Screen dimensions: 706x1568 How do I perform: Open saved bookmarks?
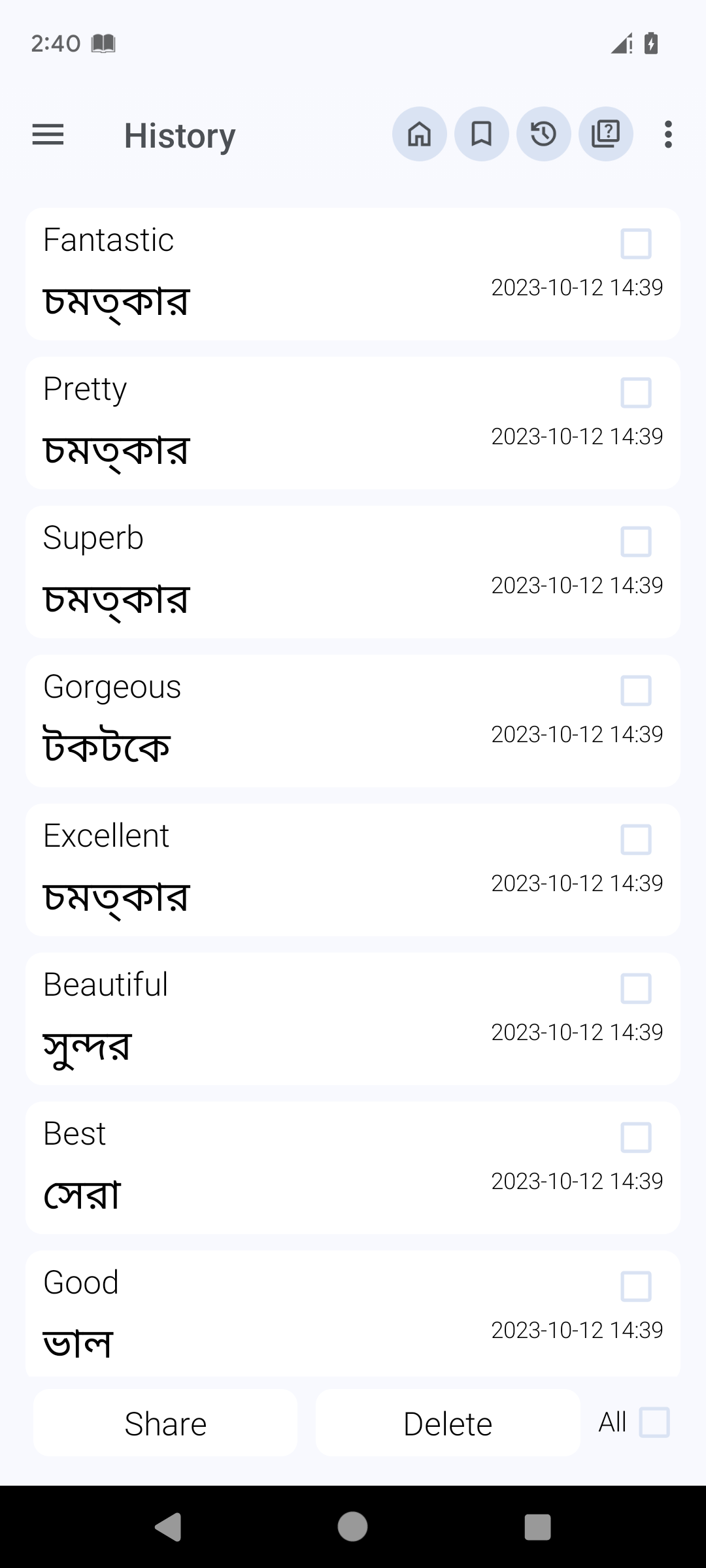pyautogui.click(x=481, y=134)
